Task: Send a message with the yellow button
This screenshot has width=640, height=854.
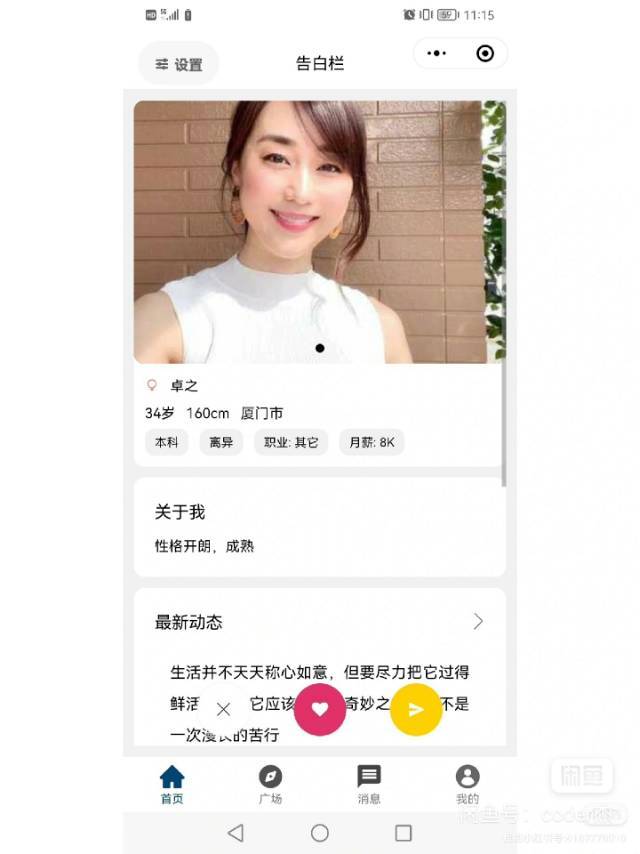Action: (416, 709)
